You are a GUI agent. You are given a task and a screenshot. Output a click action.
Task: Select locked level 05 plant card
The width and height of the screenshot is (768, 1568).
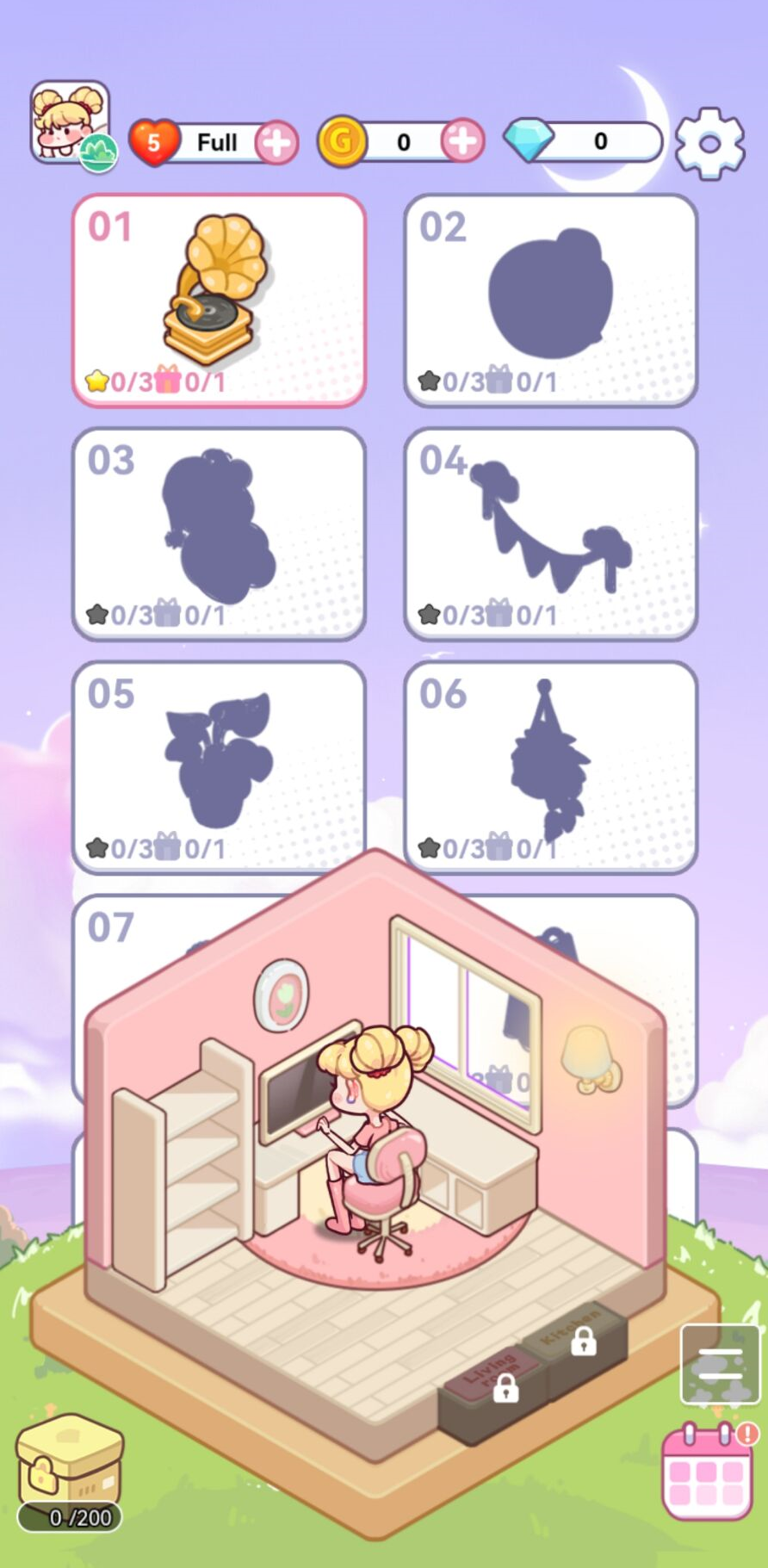(x=219, y=765)
